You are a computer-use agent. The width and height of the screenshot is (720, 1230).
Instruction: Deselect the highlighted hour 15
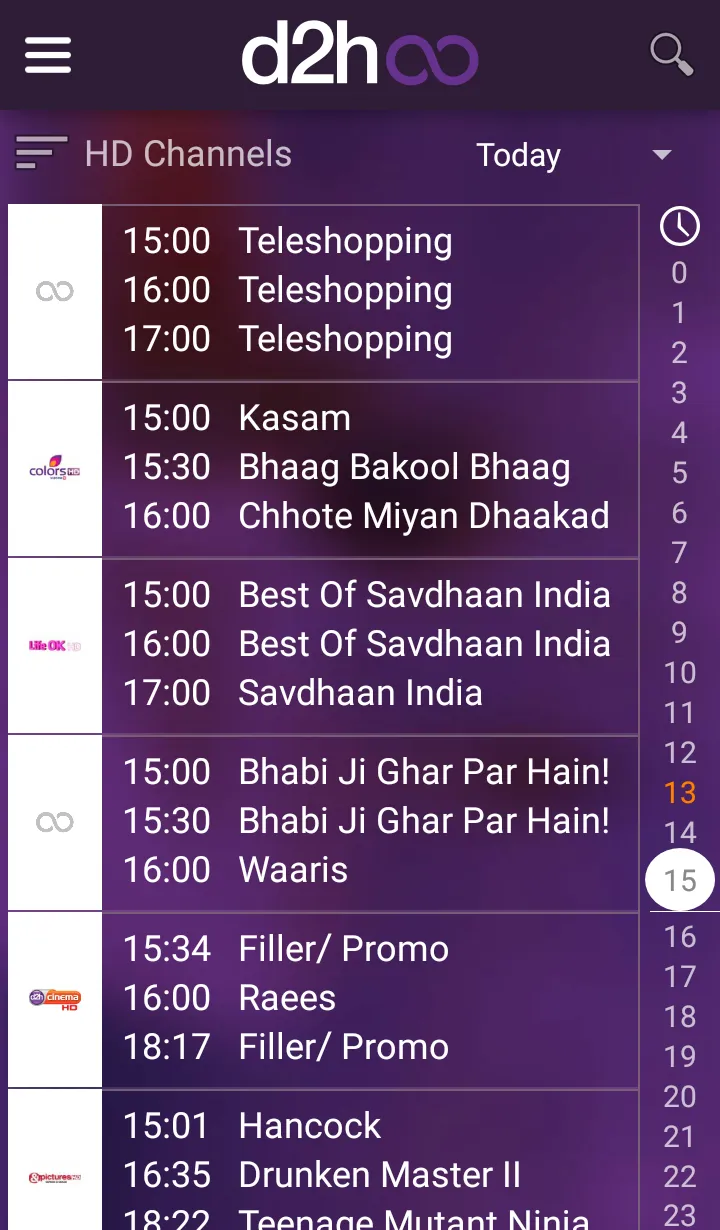[x=678, y=880]
